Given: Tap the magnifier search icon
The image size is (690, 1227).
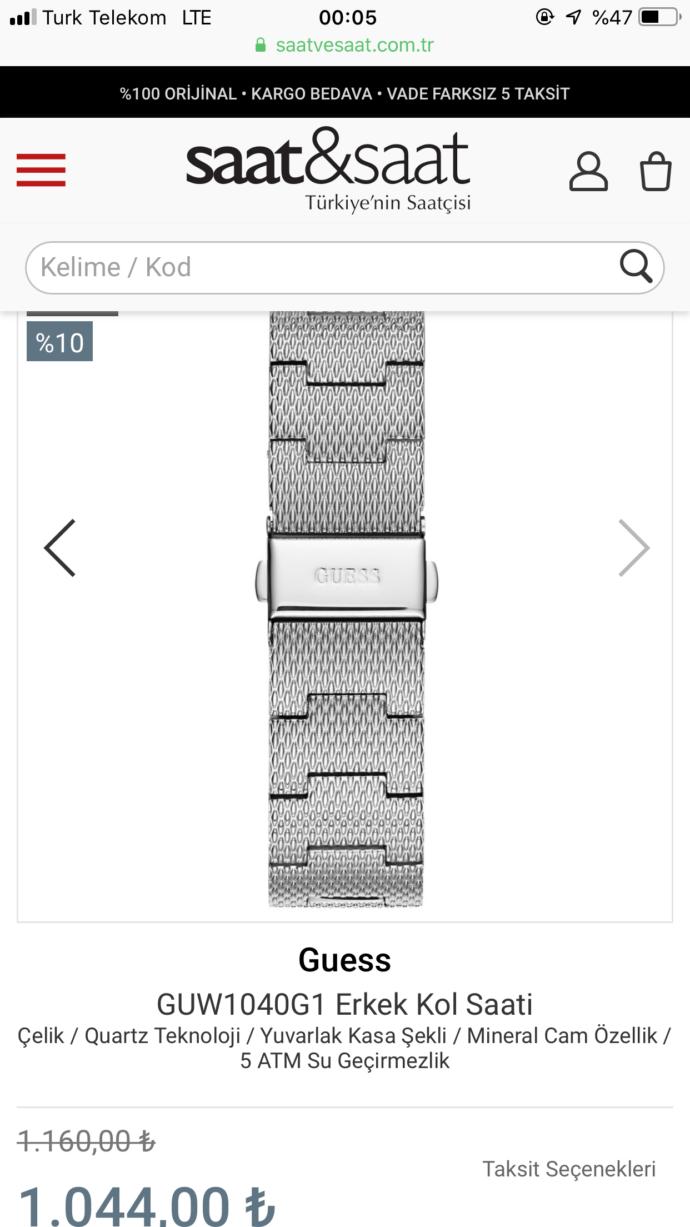Looking at the screenshot, I should [636, 267].
